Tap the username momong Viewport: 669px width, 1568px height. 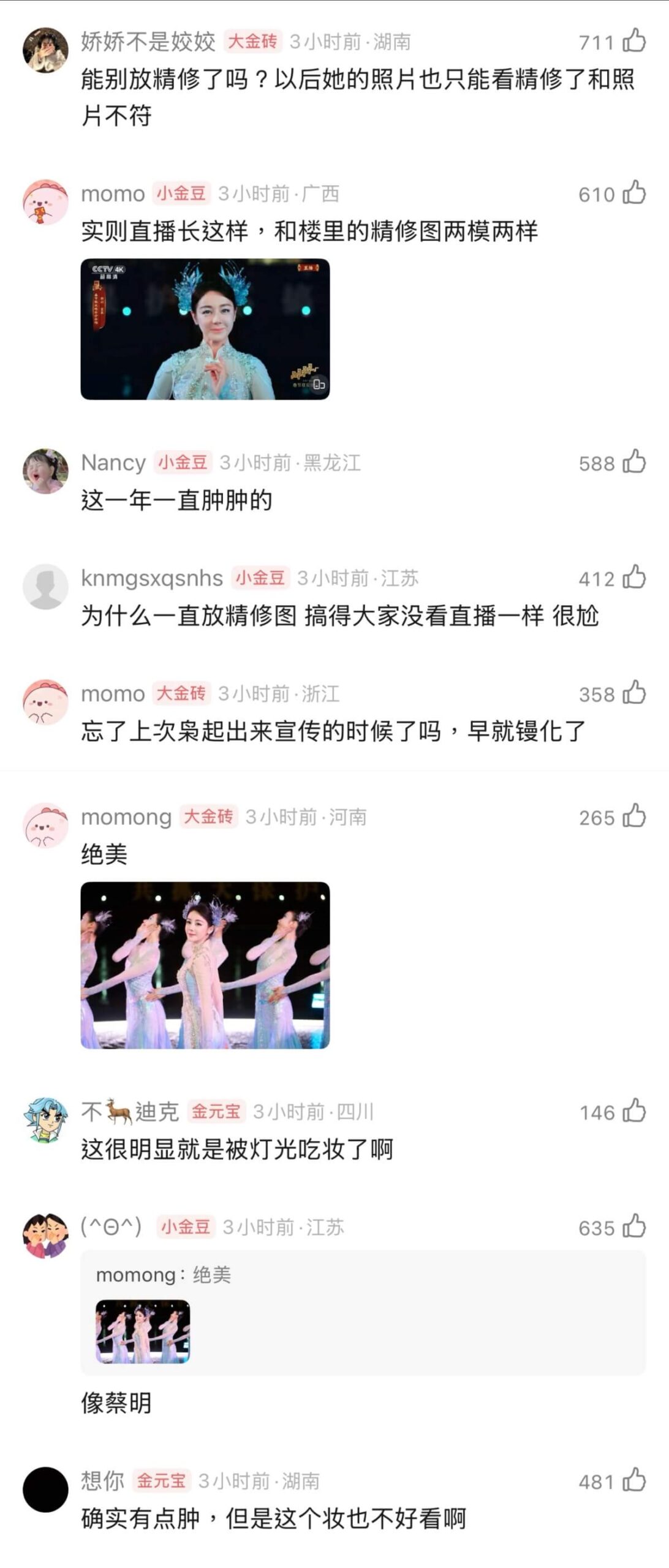[126, 816]
